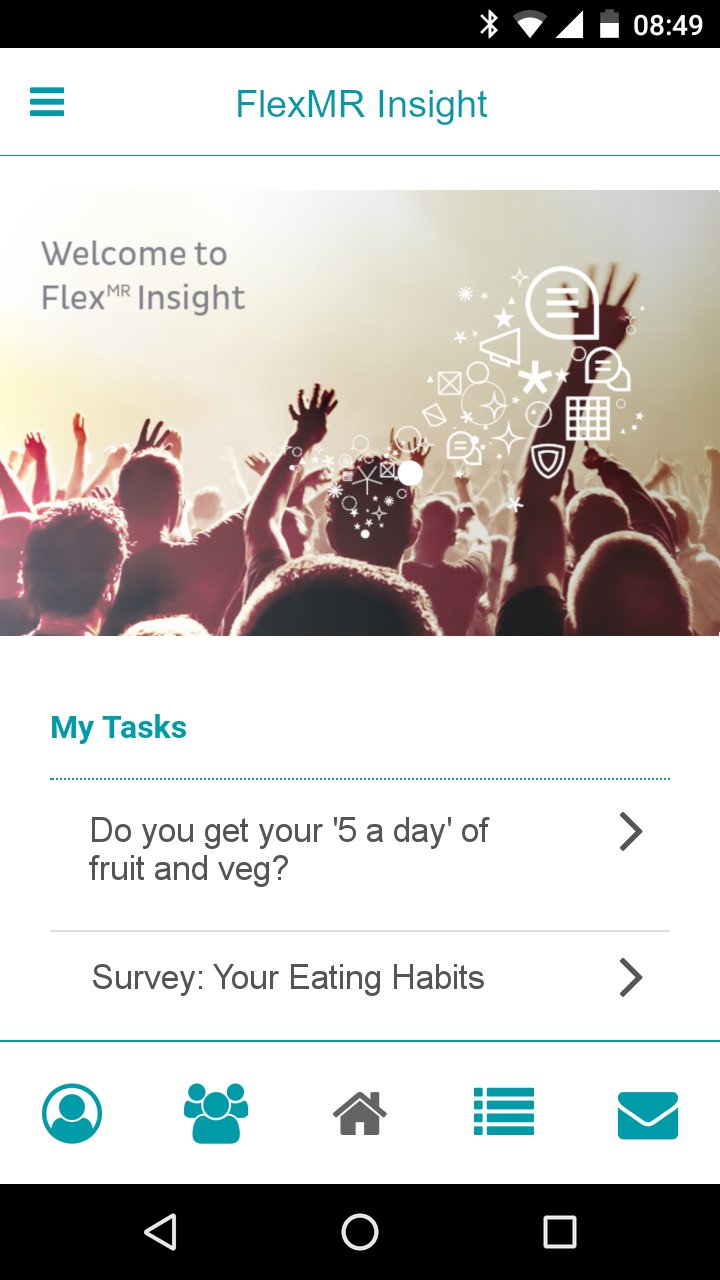Select the community/group icon at the bottom
Viewport: 720px width, 1280px height.
(215, 1113)
